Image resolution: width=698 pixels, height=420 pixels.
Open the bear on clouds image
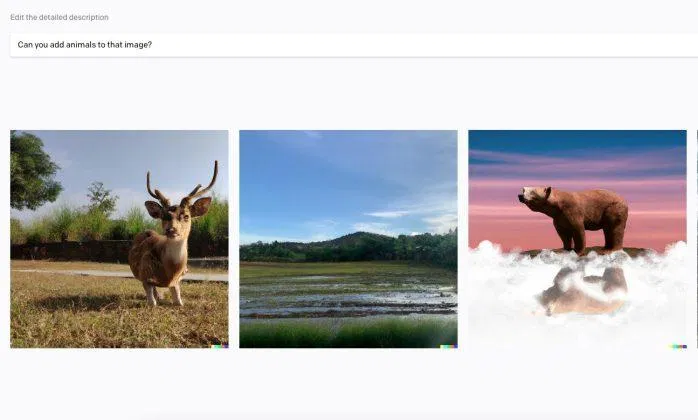point(577,239)
